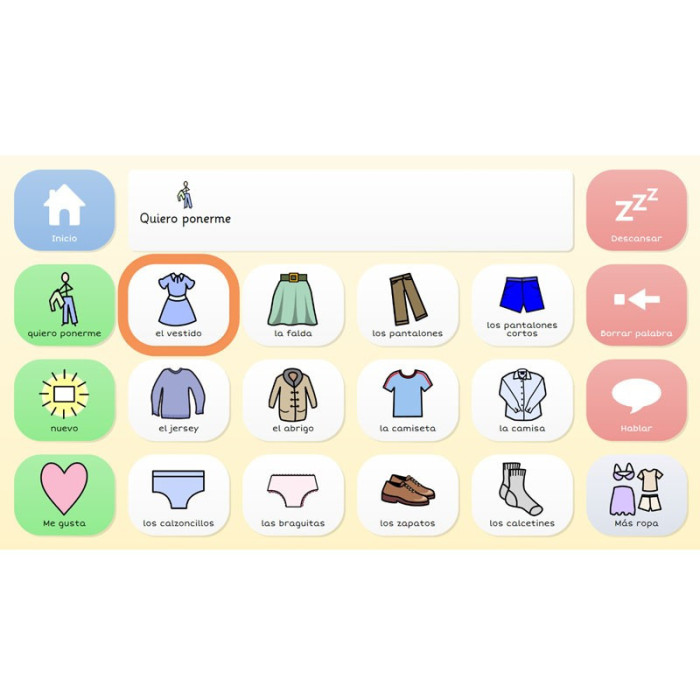
Task: Tap the Descansar rest button
Action: tap(636, 210)
